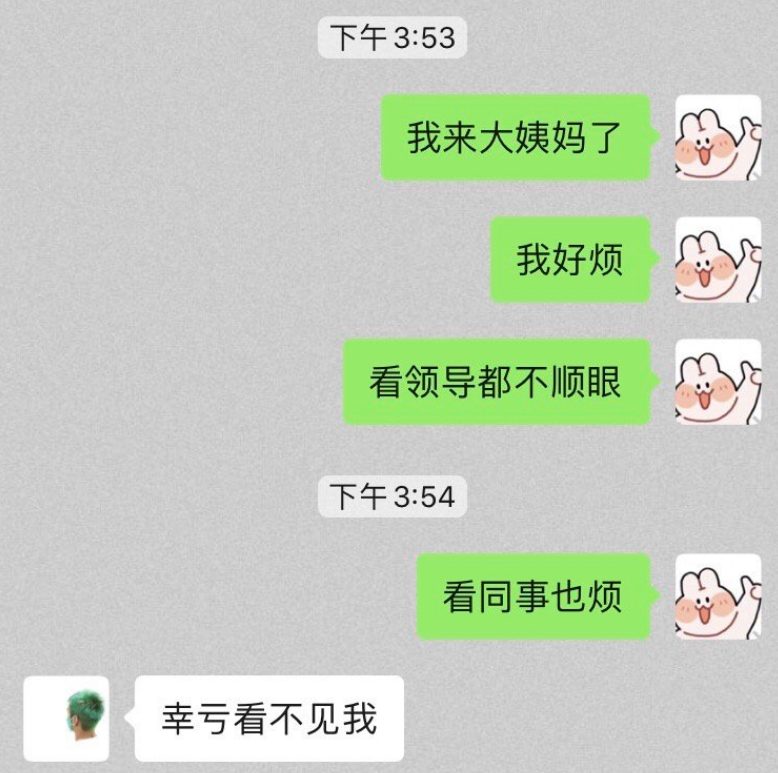Open the green-haired contact's profile avatar

pyautogui.click(x=66, y=718)
